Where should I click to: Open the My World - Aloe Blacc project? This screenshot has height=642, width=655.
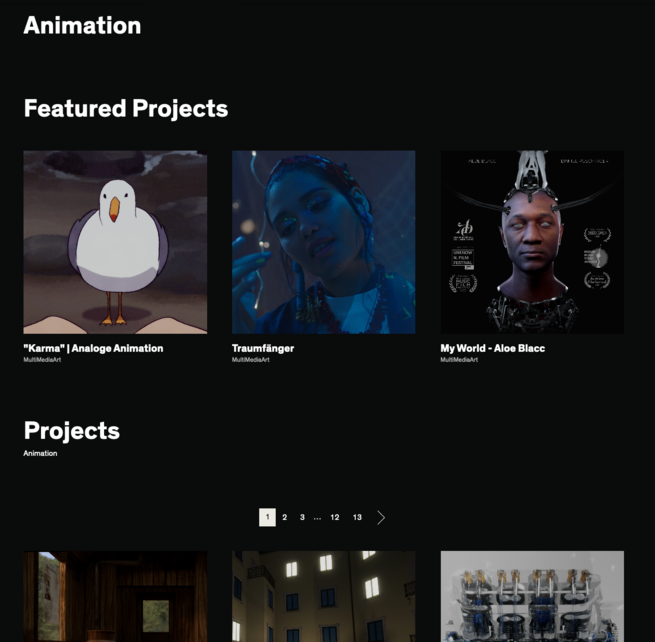[532, 242]
